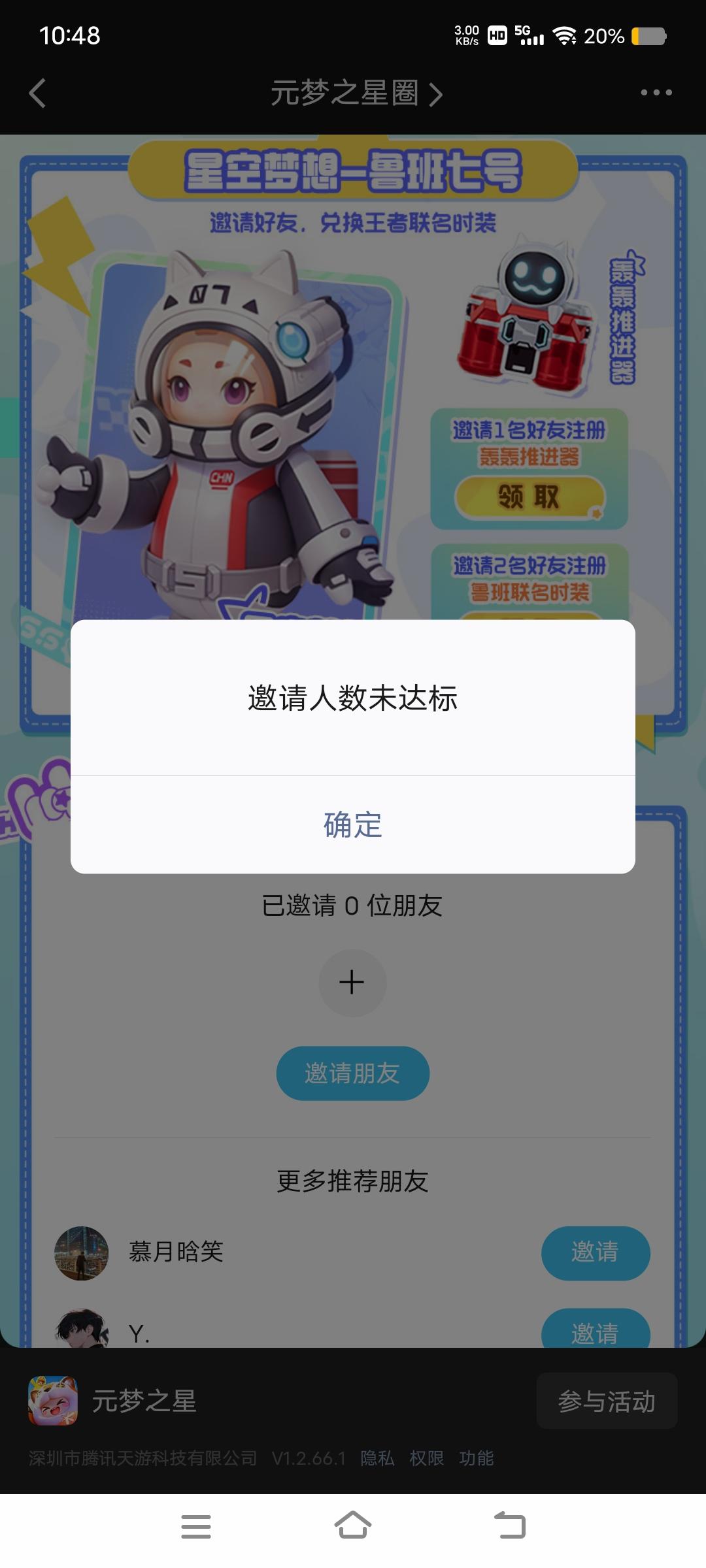This screenshot has width=706, height=1568.
Task: Tap 邀请朋友 to invite friends
Action: tap(352, 1073)
